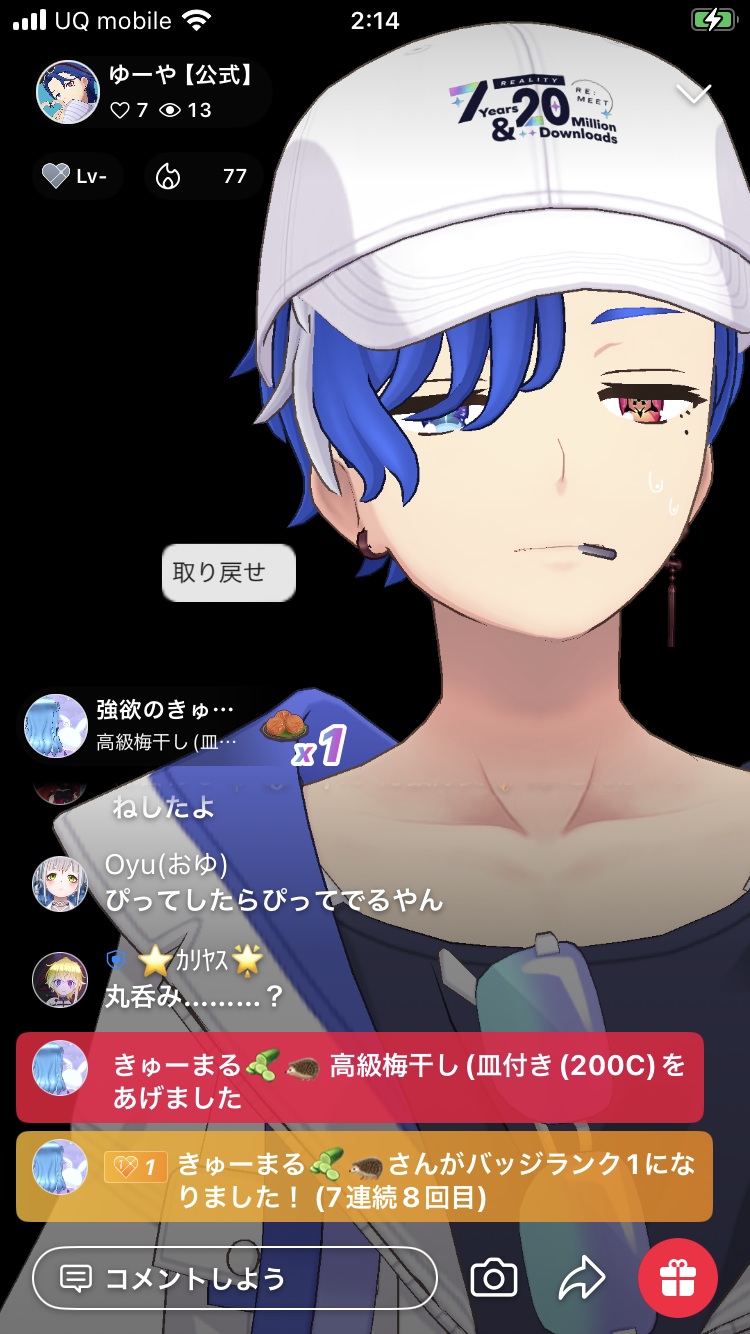Tap the chevron at the top right
Screen dimensions: 750x1334
[x=693, y=93]
